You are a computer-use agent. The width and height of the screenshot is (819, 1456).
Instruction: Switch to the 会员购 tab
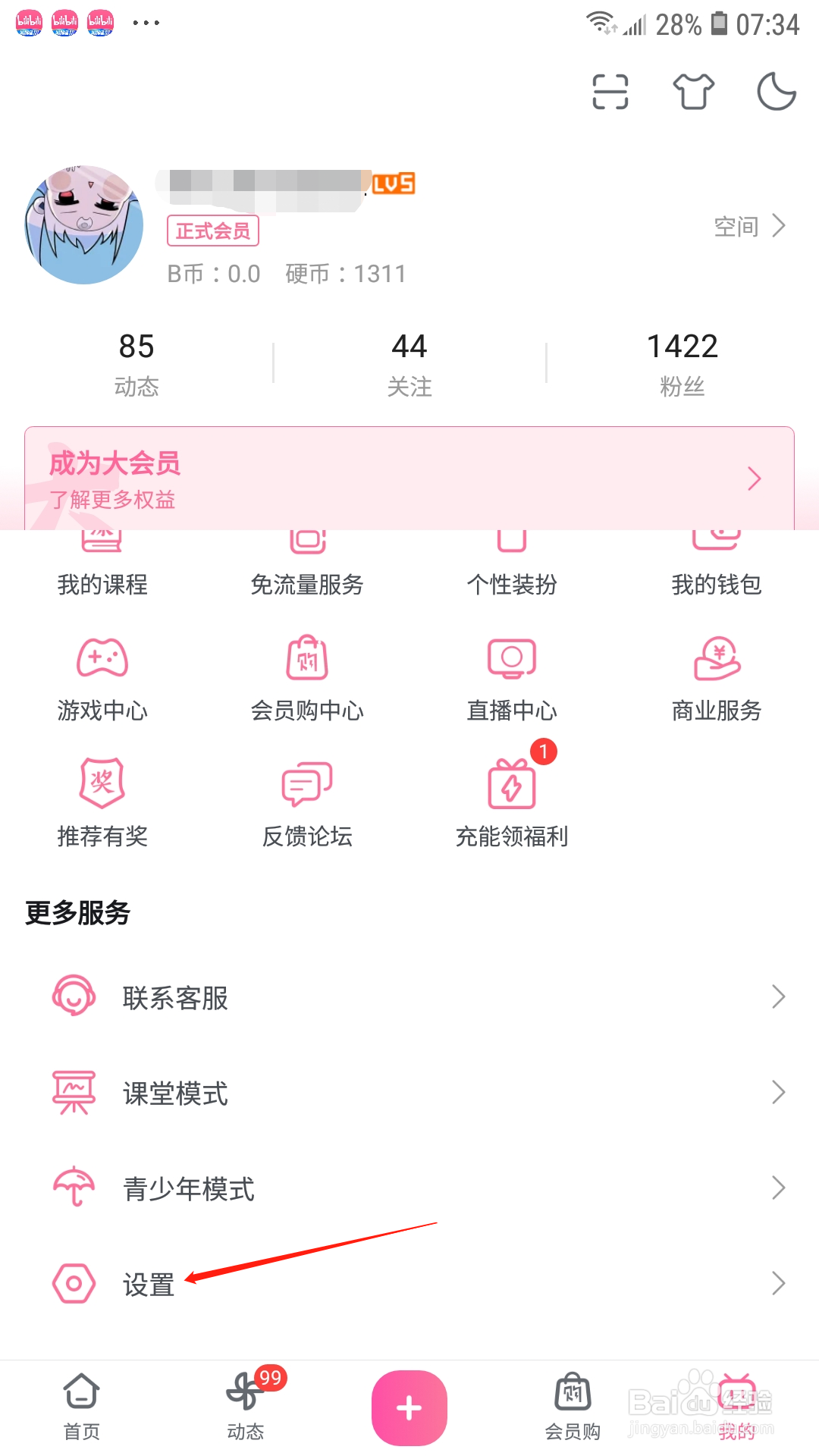[573, 1407]
